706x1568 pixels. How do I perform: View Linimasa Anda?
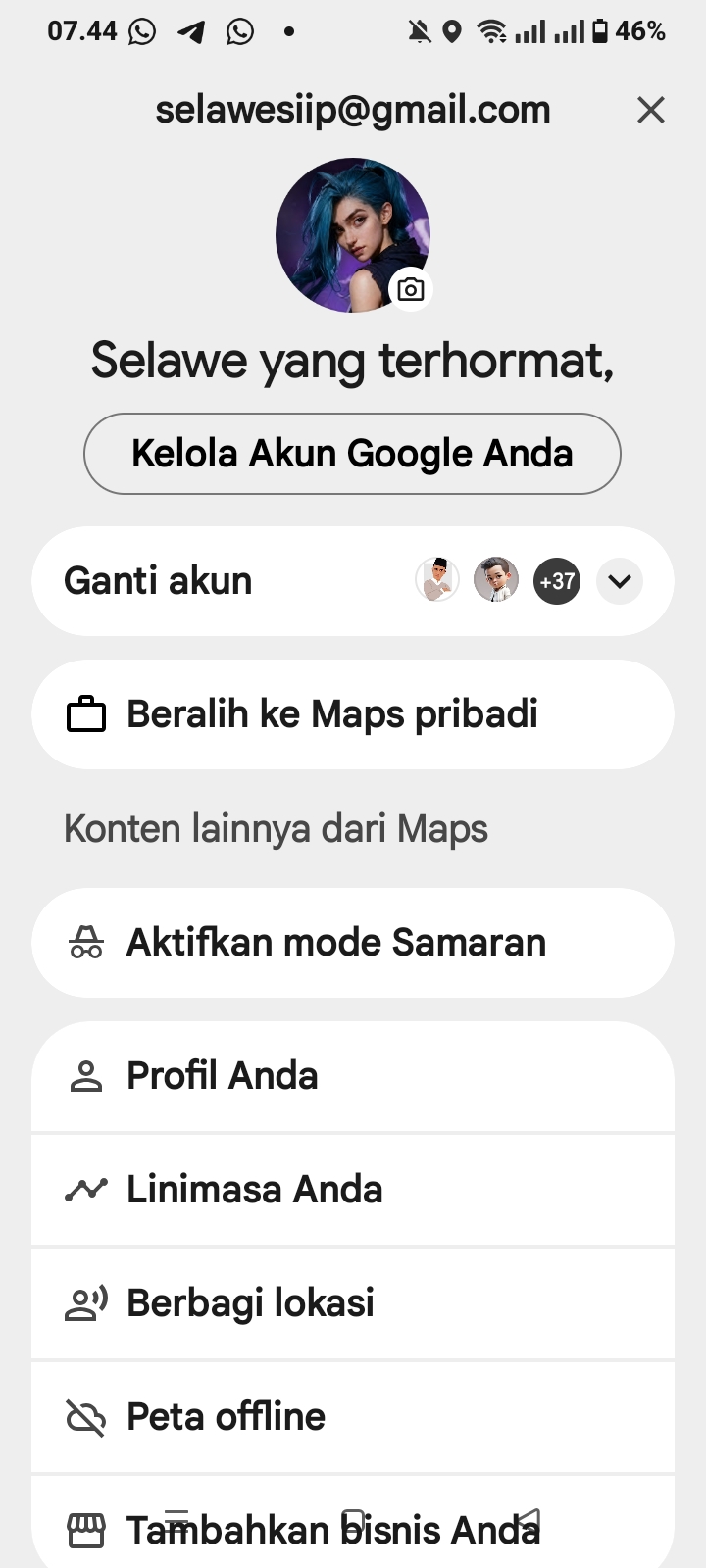pos(352,1190)
